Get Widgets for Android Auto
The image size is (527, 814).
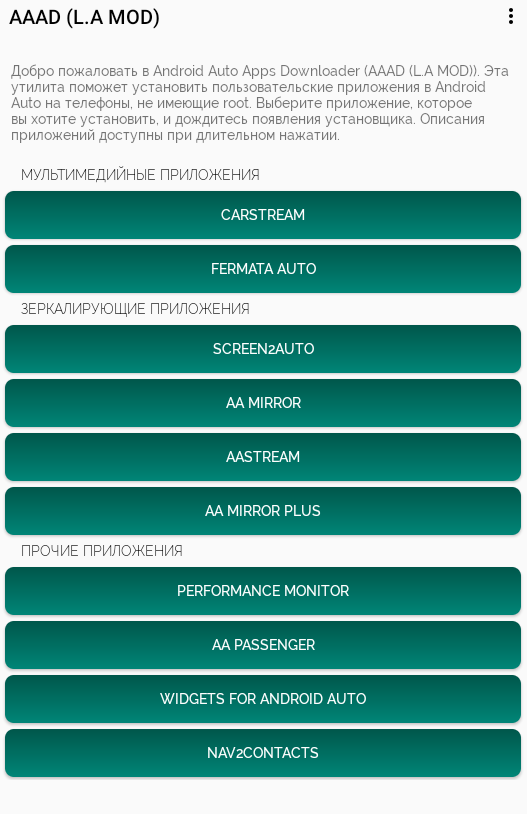tap(263, 699)
